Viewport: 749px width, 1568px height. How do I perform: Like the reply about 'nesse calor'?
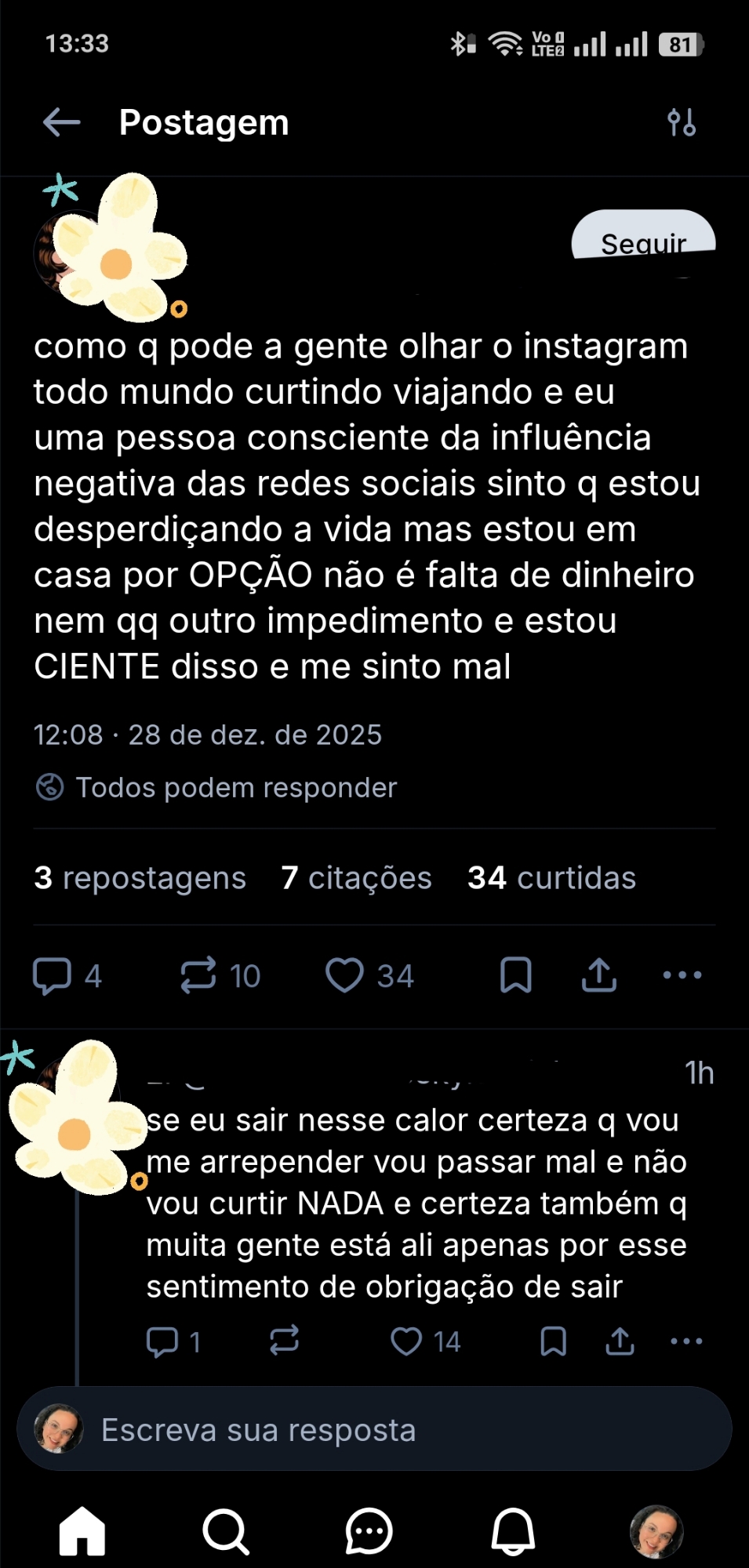point(406,1341)
